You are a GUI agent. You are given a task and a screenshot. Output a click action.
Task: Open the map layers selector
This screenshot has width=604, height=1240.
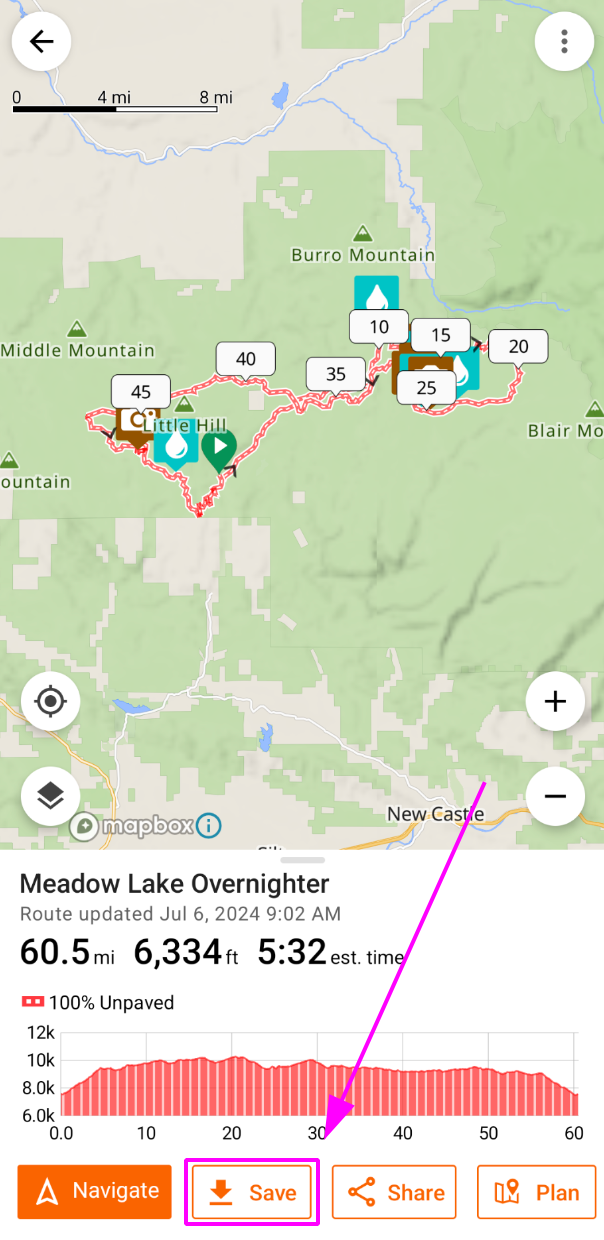[51, 796]
